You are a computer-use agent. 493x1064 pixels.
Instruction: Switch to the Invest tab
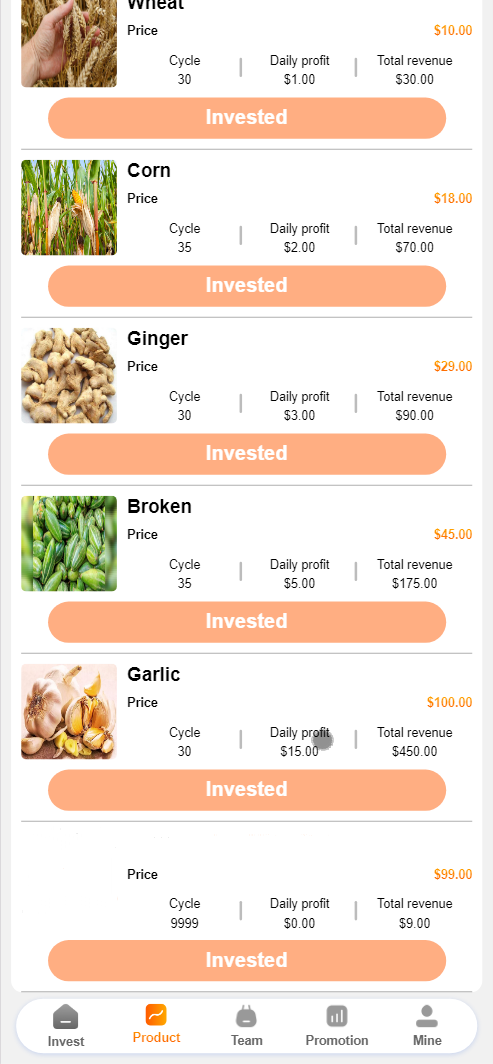(x=66, y=1025)
